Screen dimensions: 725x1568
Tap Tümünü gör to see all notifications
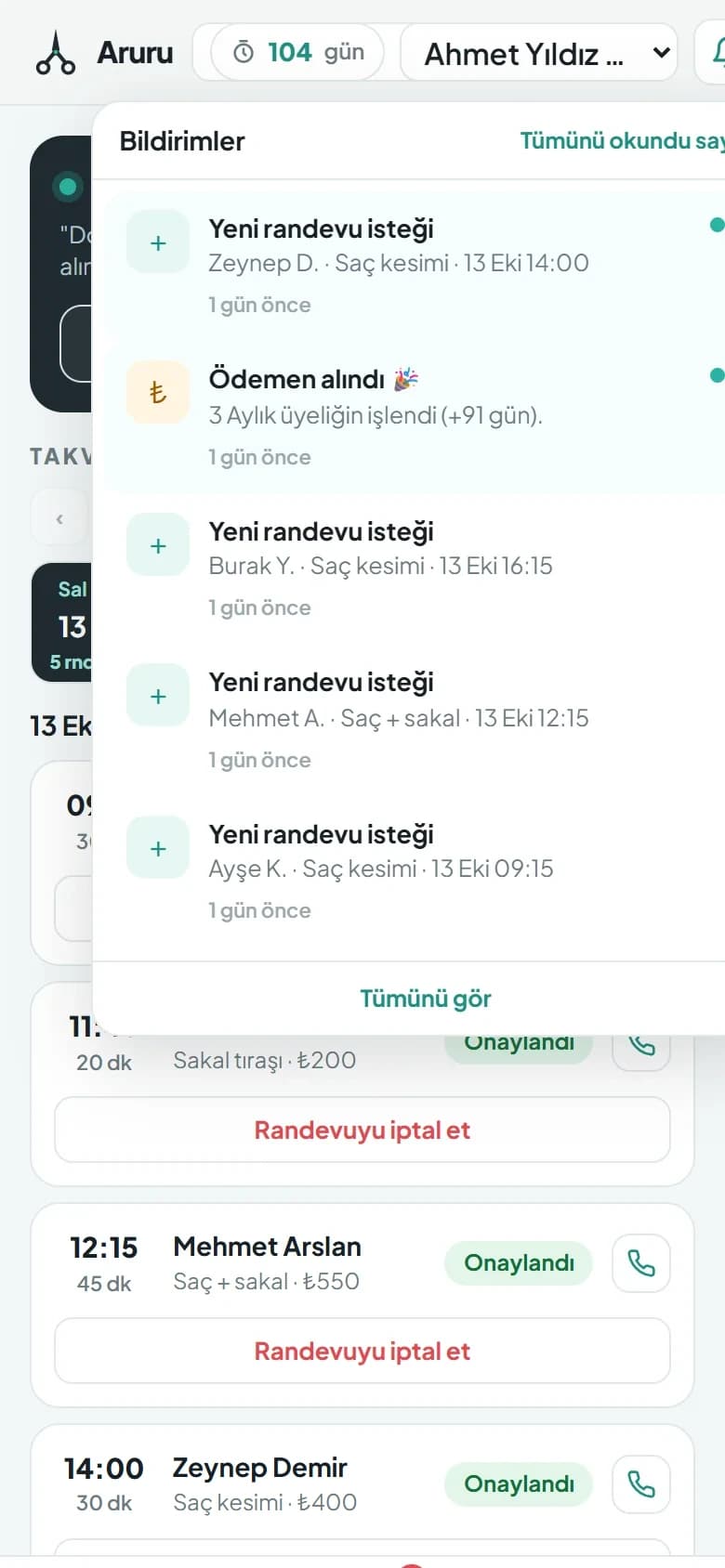point(425,999)
